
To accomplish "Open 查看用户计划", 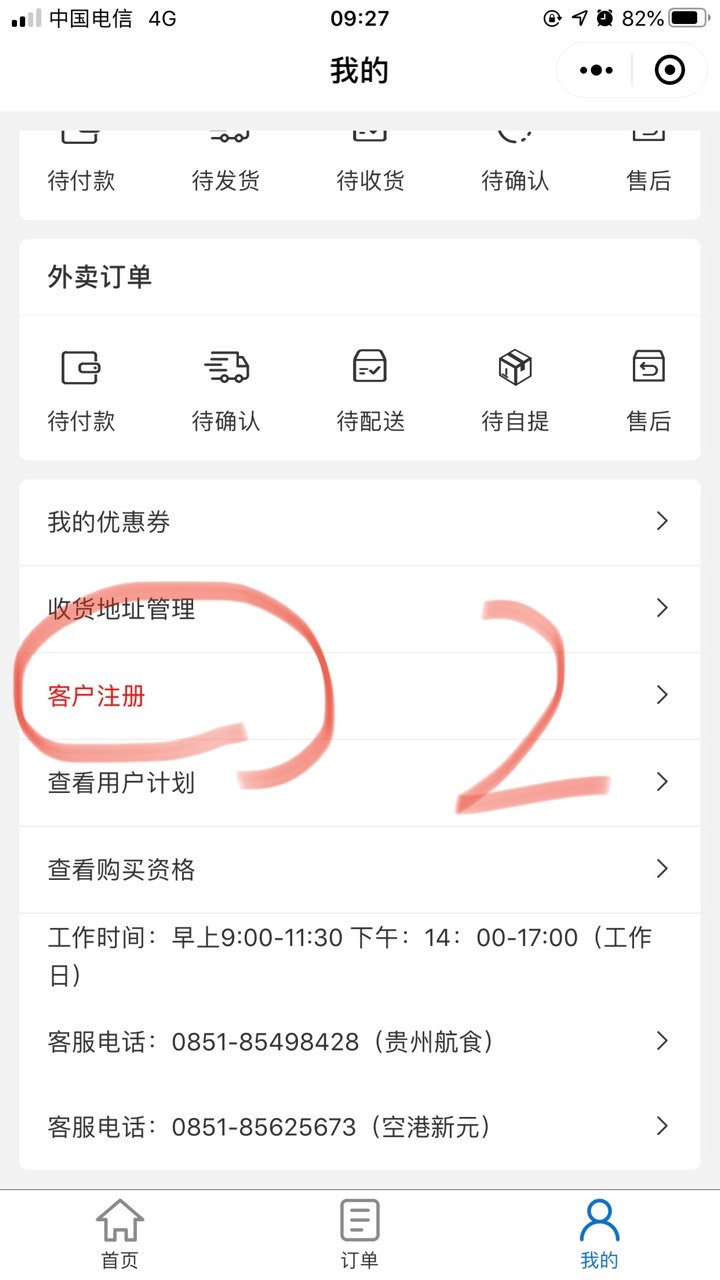I will 360,783.
